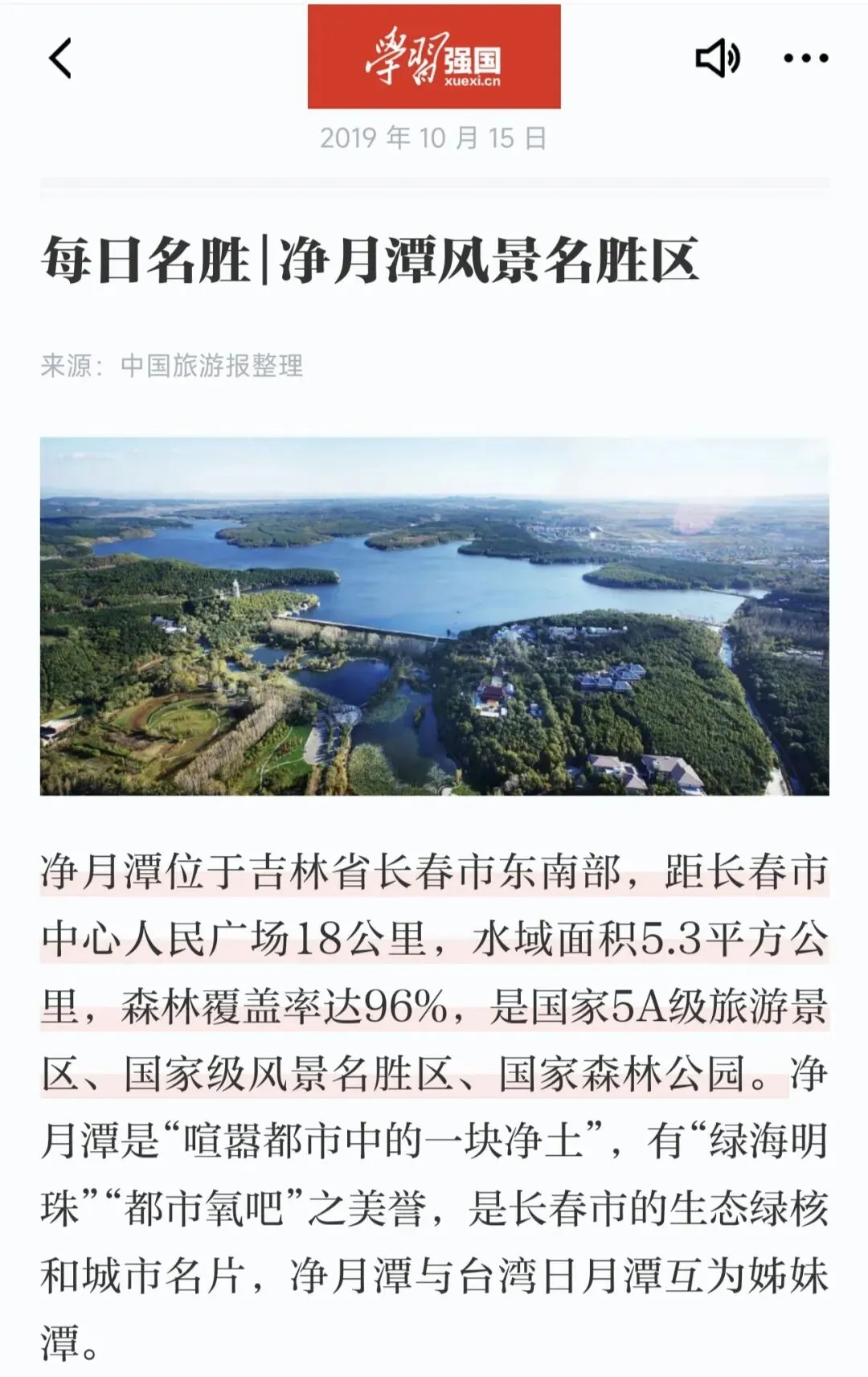Play article audio with speaker icon
This screenshot has width=868, height=1377.
coord(717,58)
